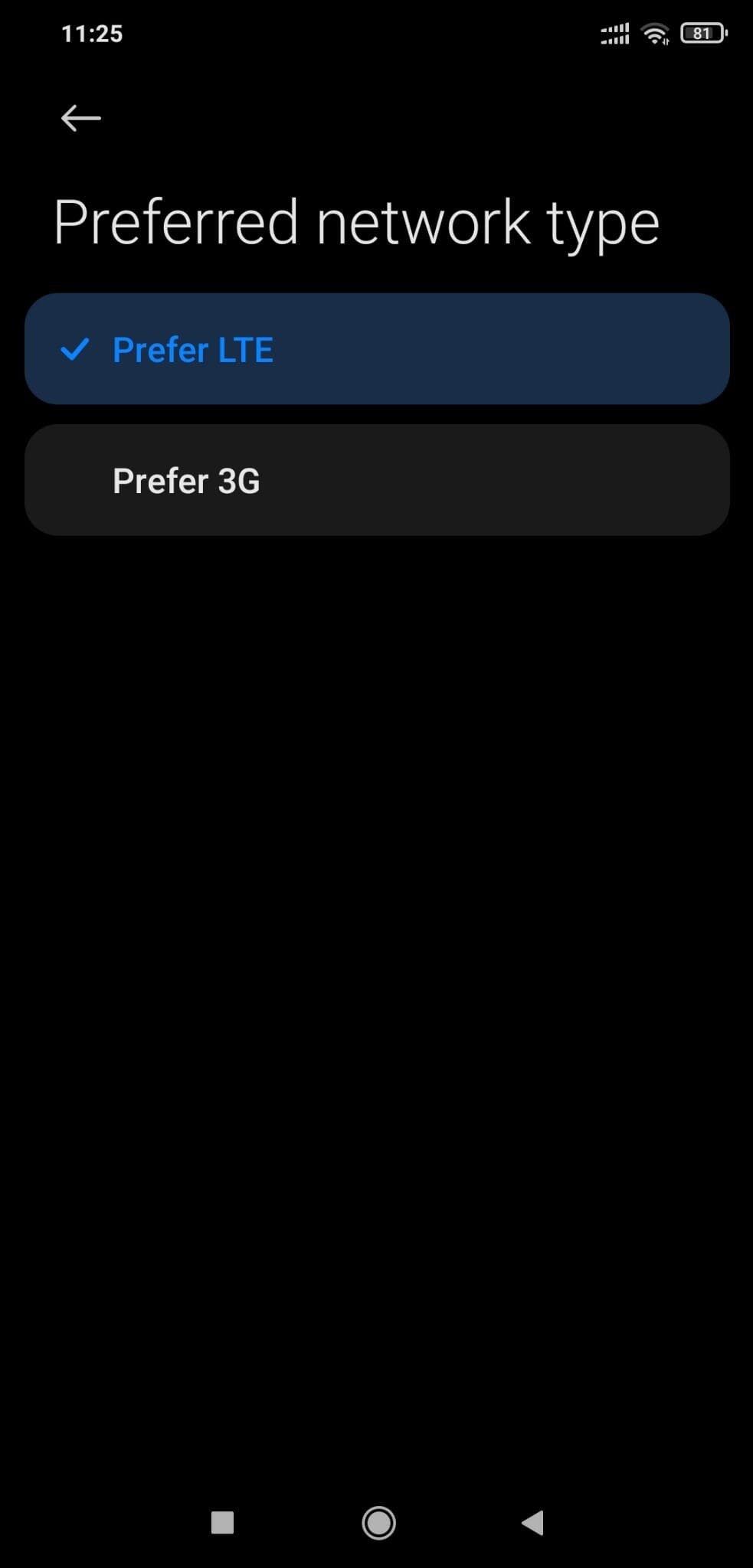Choose Prefer 3G network type

tap(376, 480)
